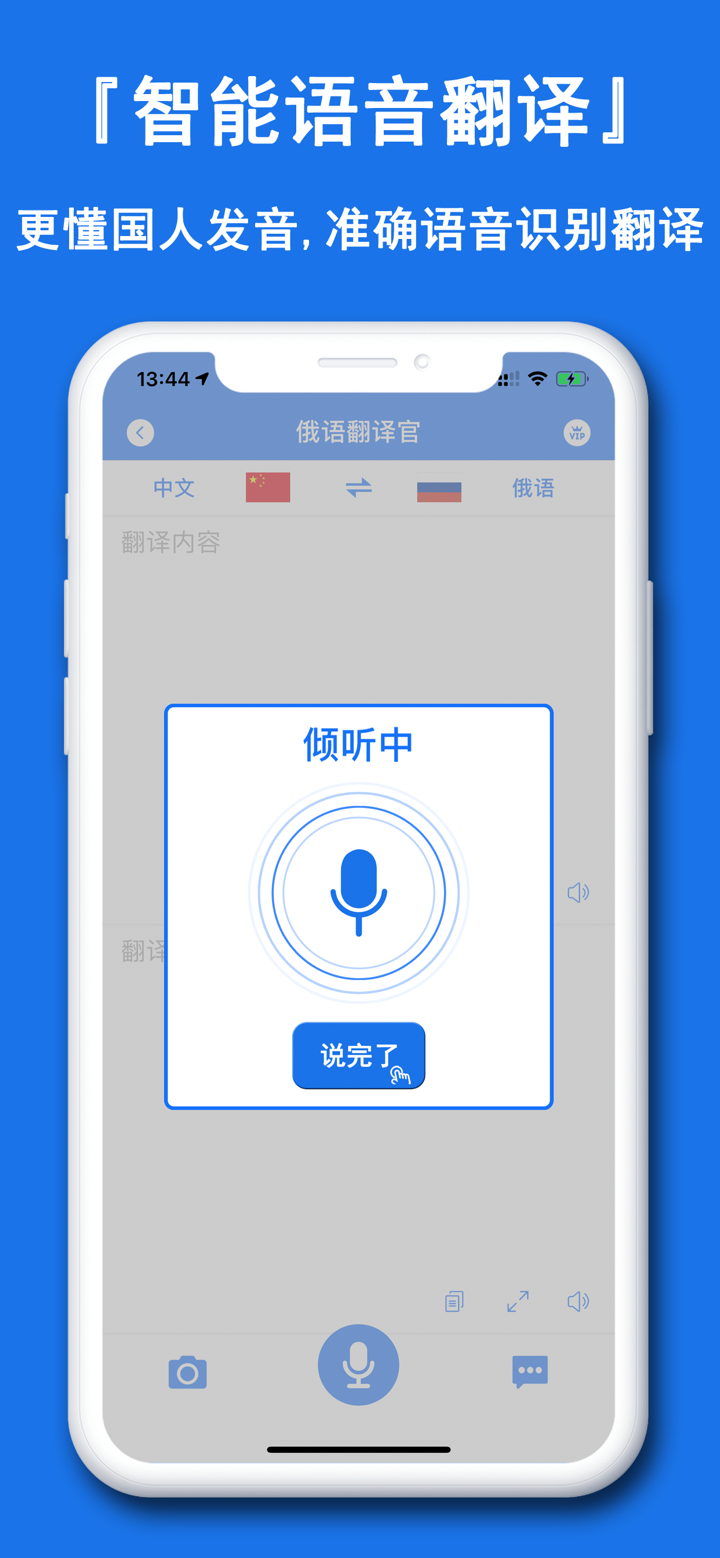Tap the 俄语翻译官 title bar
The image size is (720, 1558).
click(x=359, y=432)
